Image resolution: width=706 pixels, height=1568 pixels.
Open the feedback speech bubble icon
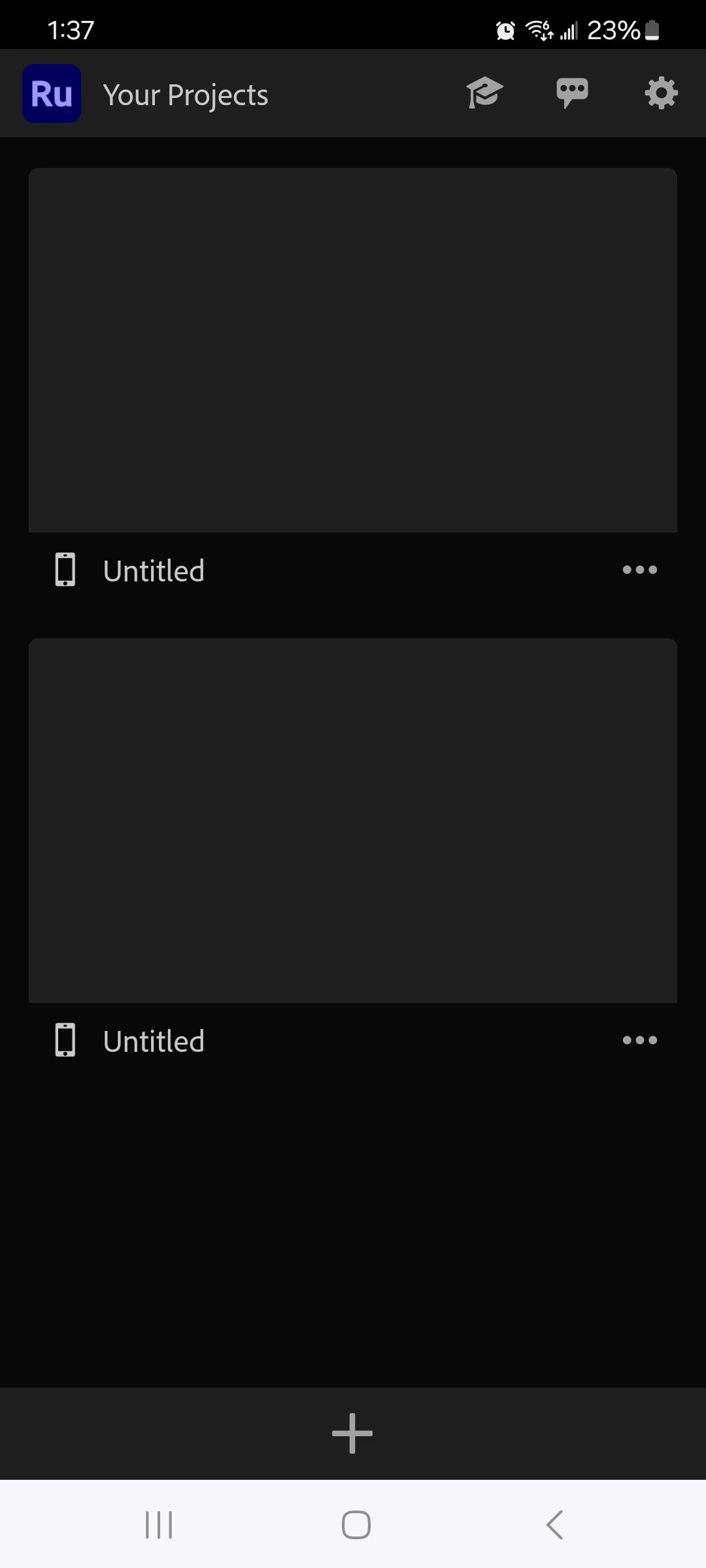572,93
